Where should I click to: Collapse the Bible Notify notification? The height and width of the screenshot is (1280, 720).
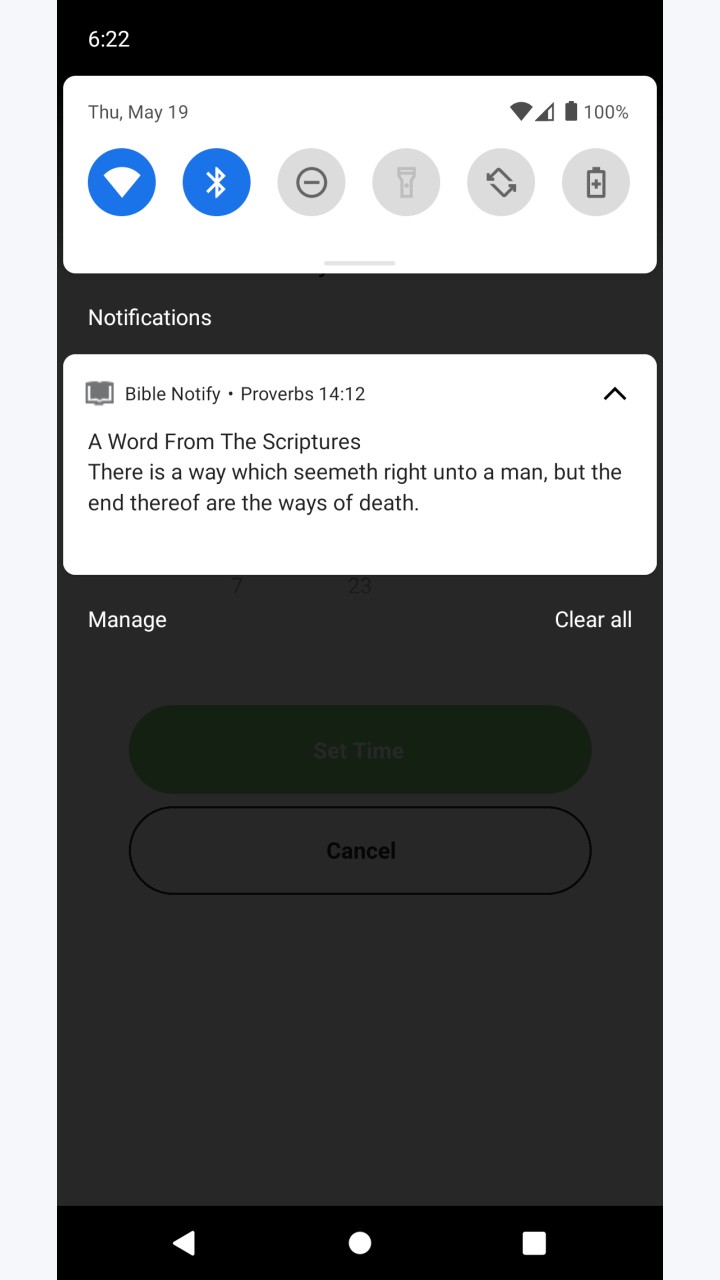pyautogui.click(x=615, y=394)
